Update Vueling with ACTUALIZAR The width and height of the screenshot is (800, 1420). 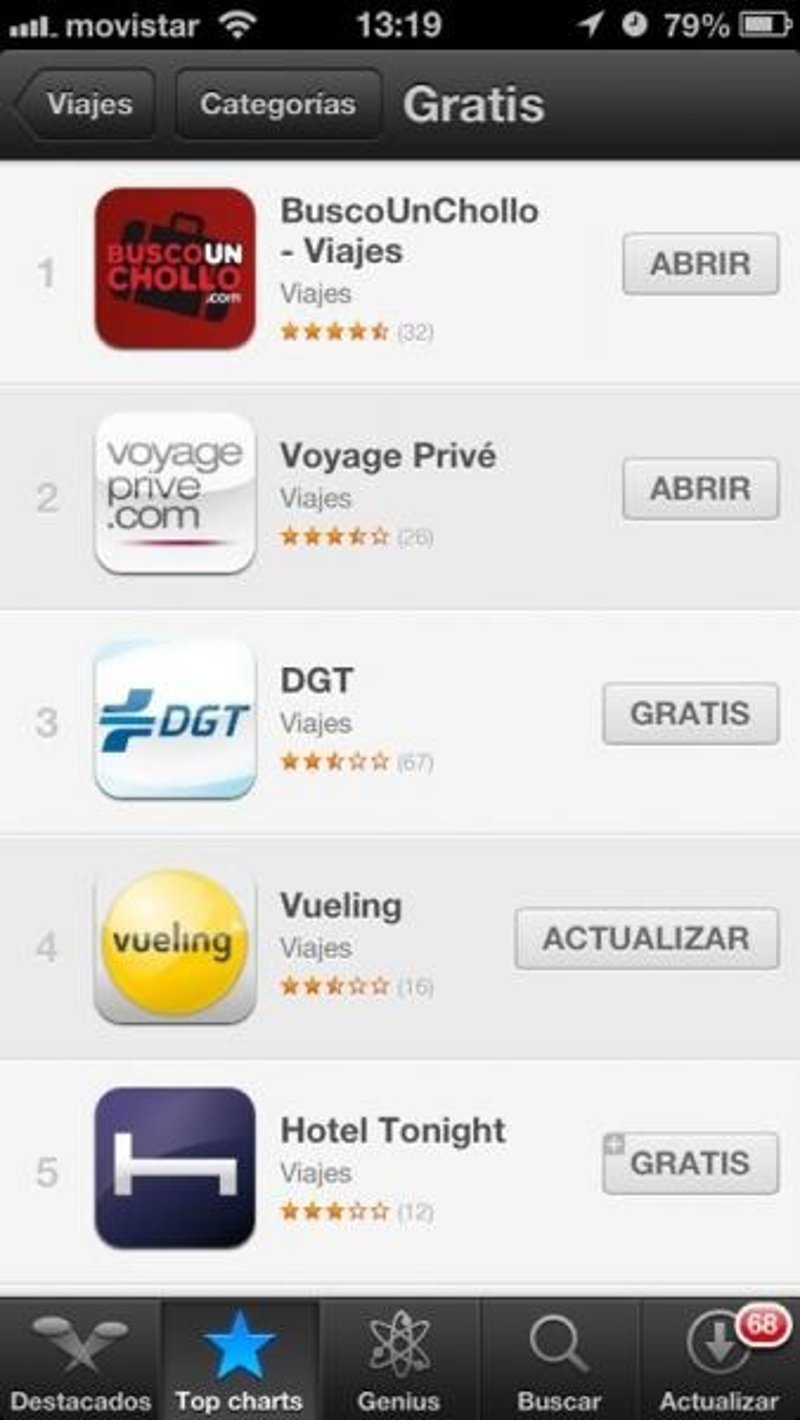(x=646, y=939)
